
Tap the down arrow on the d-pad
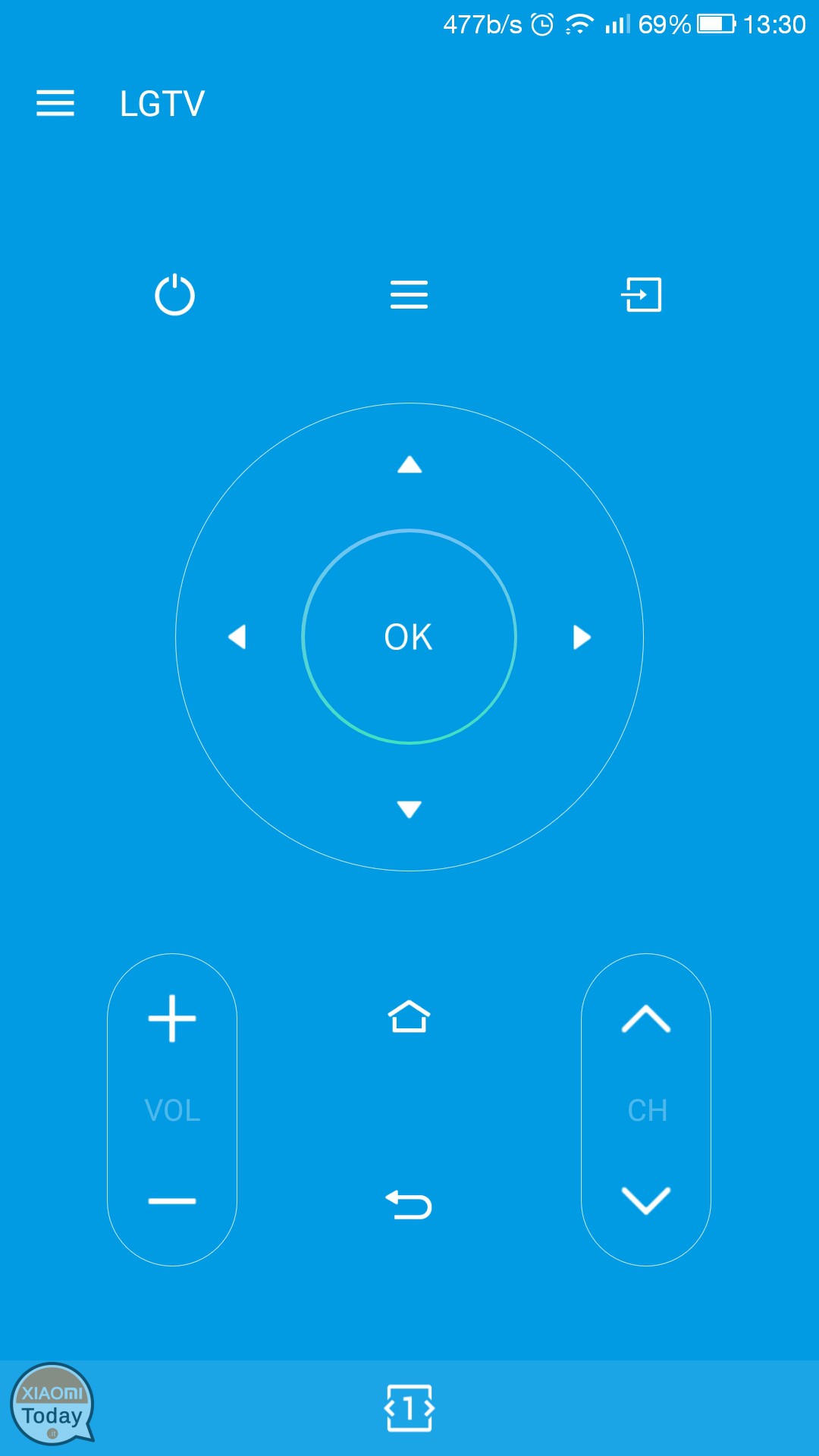(x=409, y=809)
